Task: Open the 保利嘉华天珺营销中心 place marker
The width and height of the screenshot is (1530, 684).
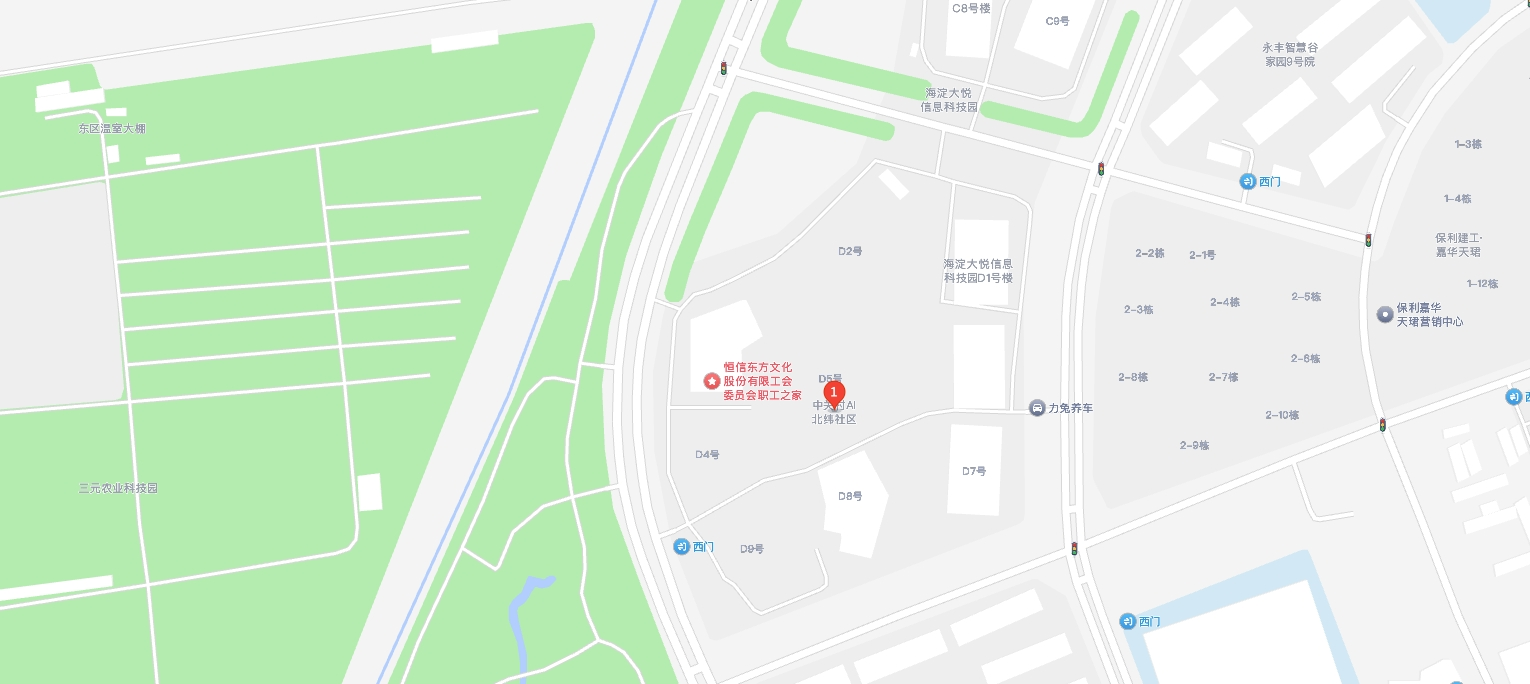Action: point(1384,315)
